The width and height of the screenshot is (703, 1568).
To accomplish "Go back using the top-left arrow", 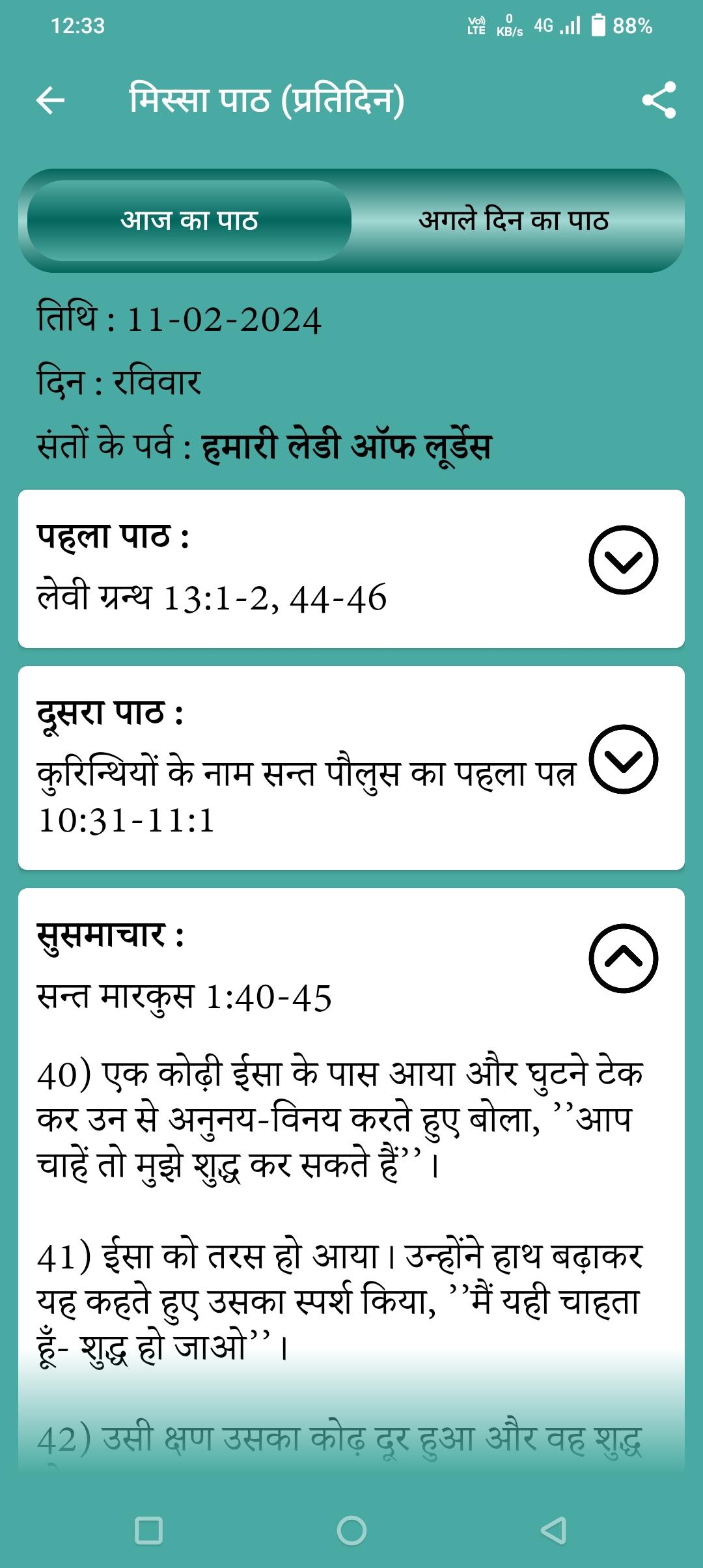I will click(50, 100).
